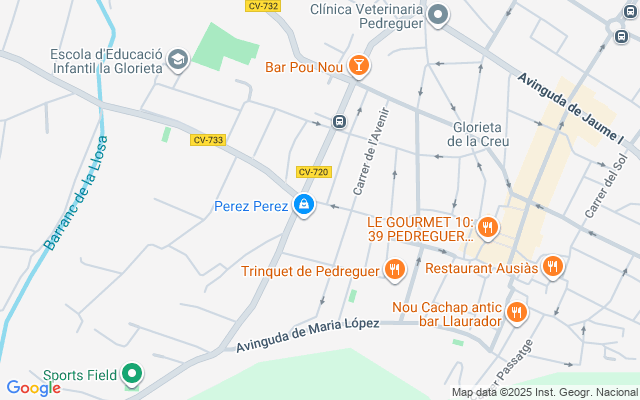Open the Sports Field marker
This screenshot has width=640, height=400.
(x=132, y=375)
